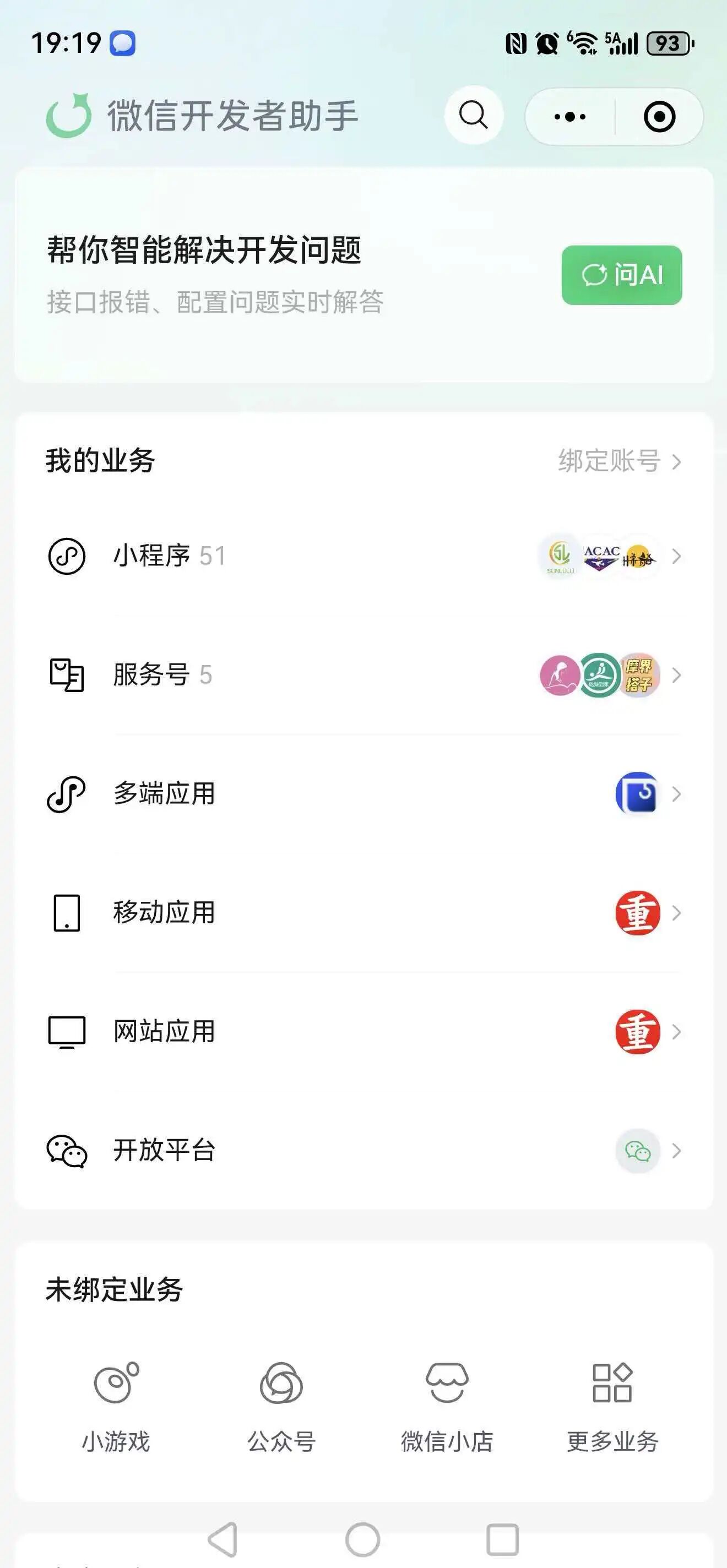727x1568 pixels.
Task: Go back with system back button
Action: (x=223, y=1539)
